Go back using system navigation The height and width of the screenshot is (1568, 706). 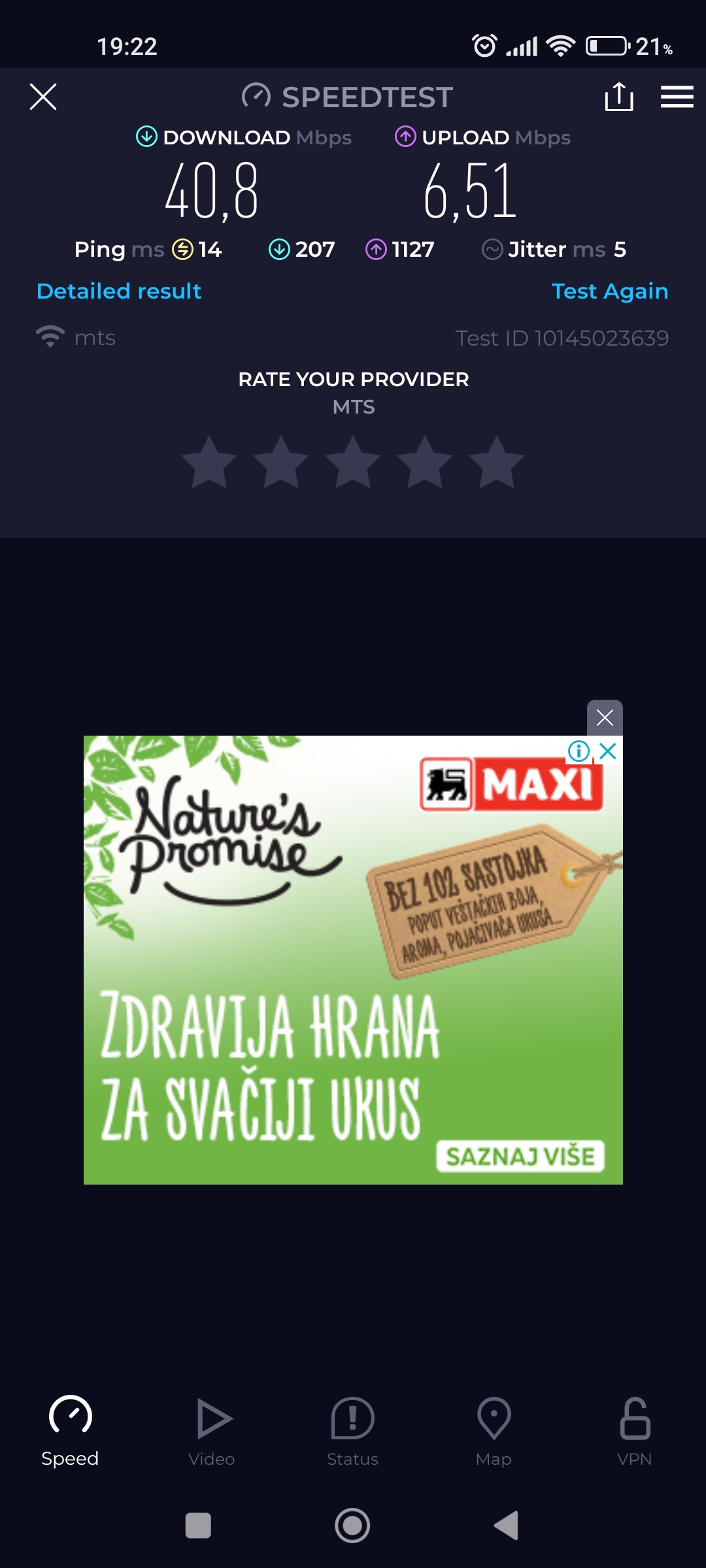coord(507,1526)
